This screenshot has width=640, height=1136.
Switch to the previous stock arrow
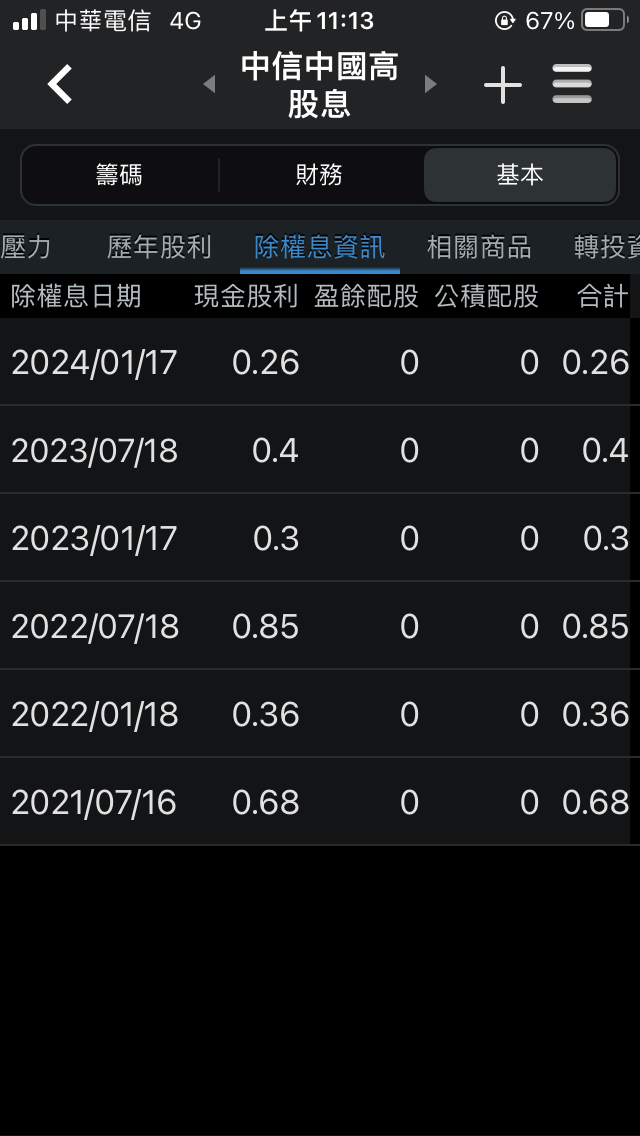tap(209, 85)
